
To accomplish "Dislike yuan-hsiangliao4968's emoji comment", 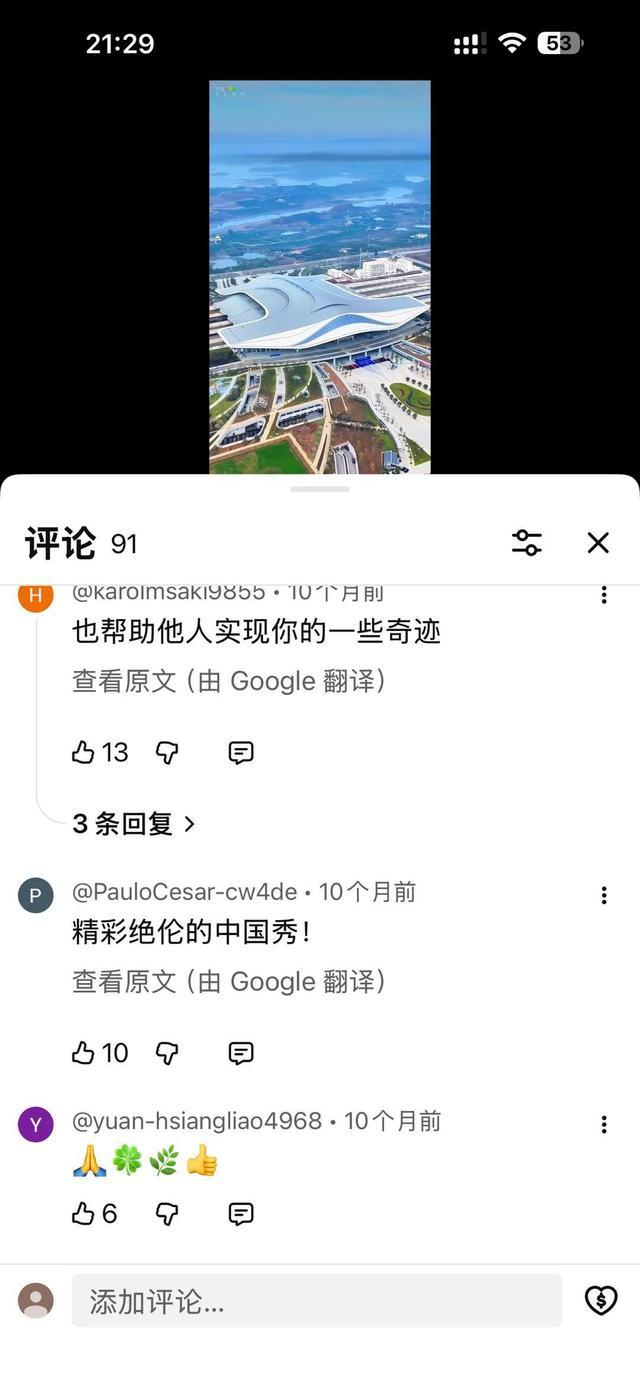I will [167, 1214].
